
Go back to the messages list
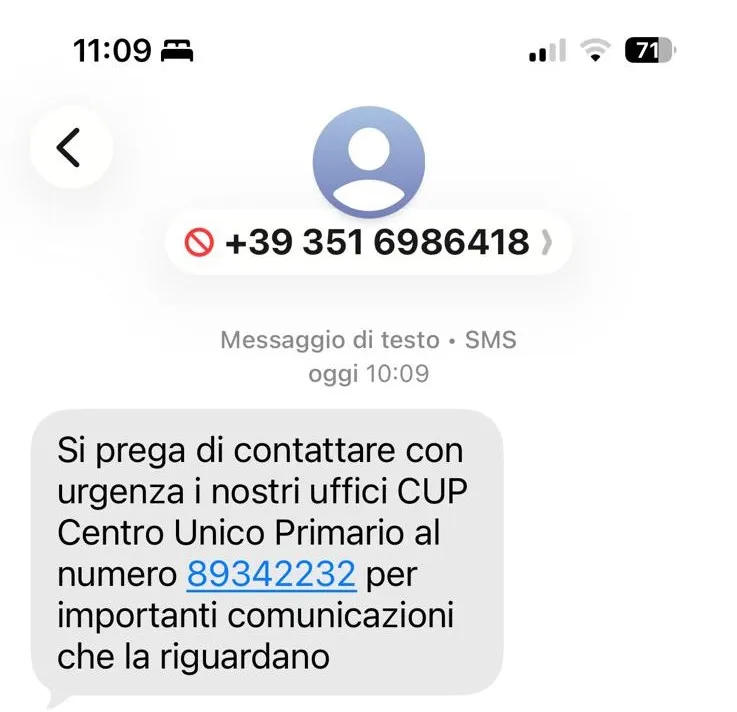(69, 147)
